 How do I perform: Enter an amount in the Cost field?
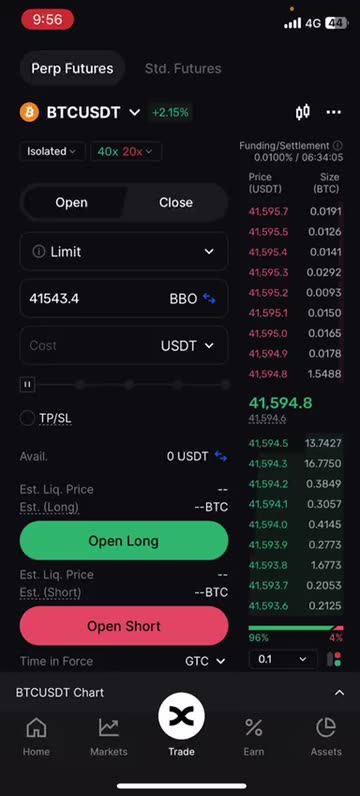tap(86, 346)
